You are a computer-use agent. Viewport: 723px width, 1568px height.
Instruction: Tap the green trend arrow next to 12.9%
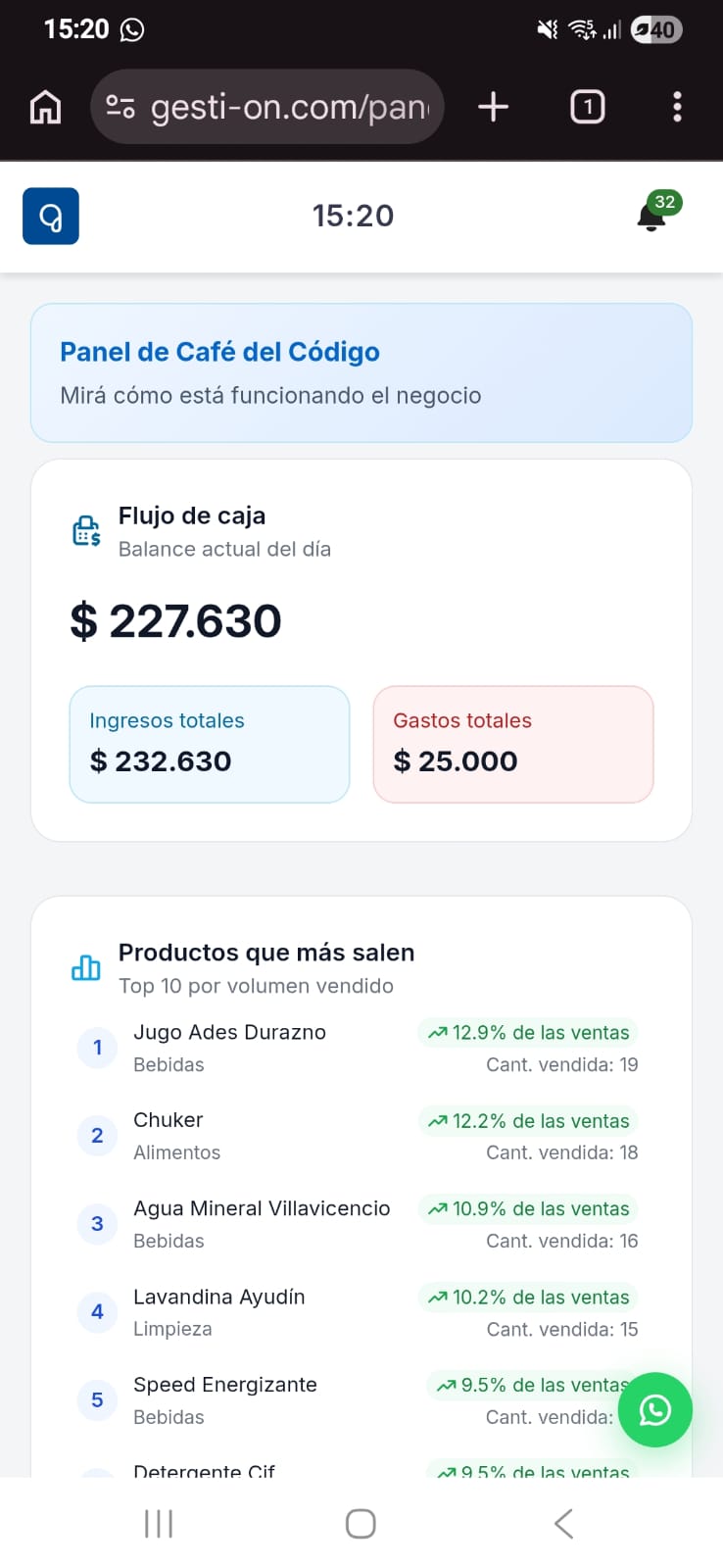[439, 1032]
